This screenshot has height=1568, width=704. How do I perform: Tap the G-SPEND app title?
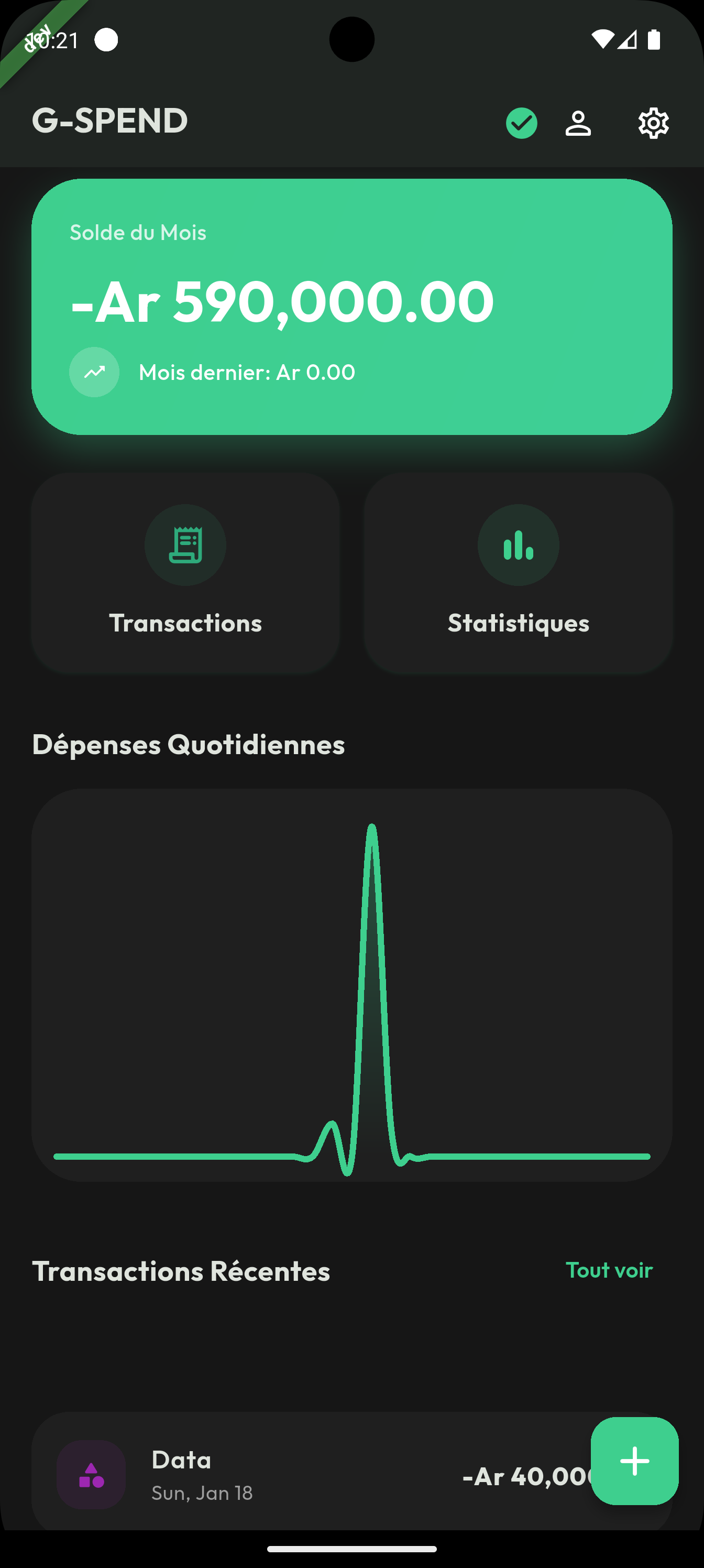point(110,121)
